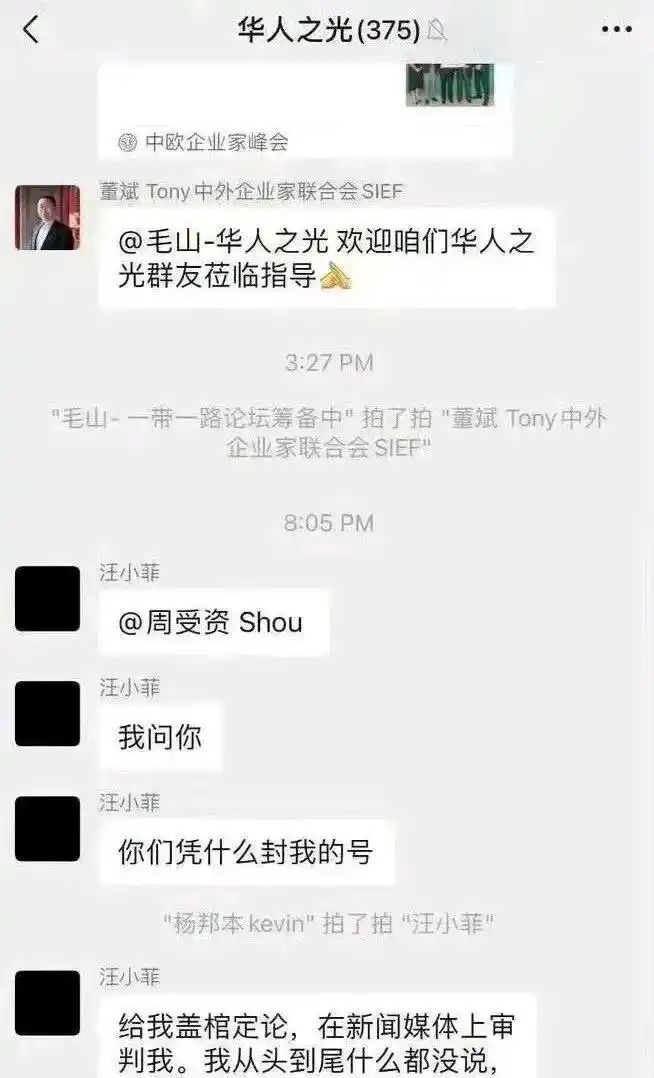Image resolution: width=654 pixels, height=1078 pixels.
Task: Open the group chat overflow menu
Action: point(616,30)
